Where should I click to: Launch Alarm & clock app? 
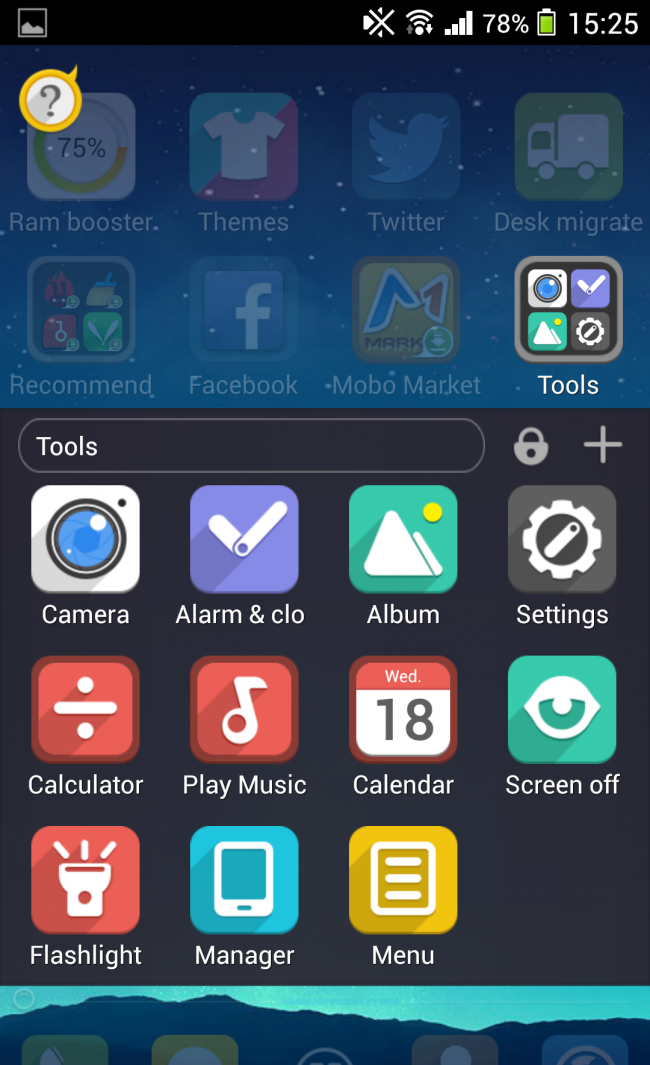[244, 540]
